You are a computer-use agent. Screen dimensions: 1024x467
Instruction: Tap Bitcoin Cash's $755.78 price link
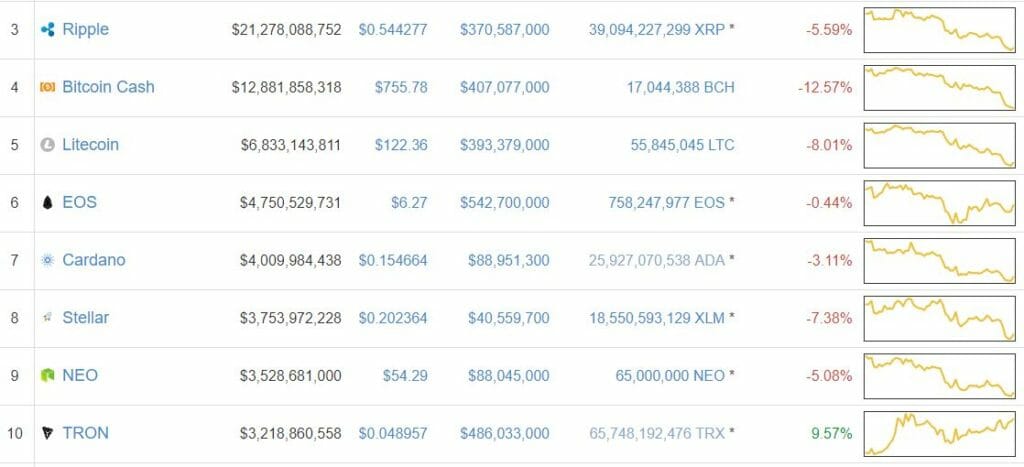point(401,87)
